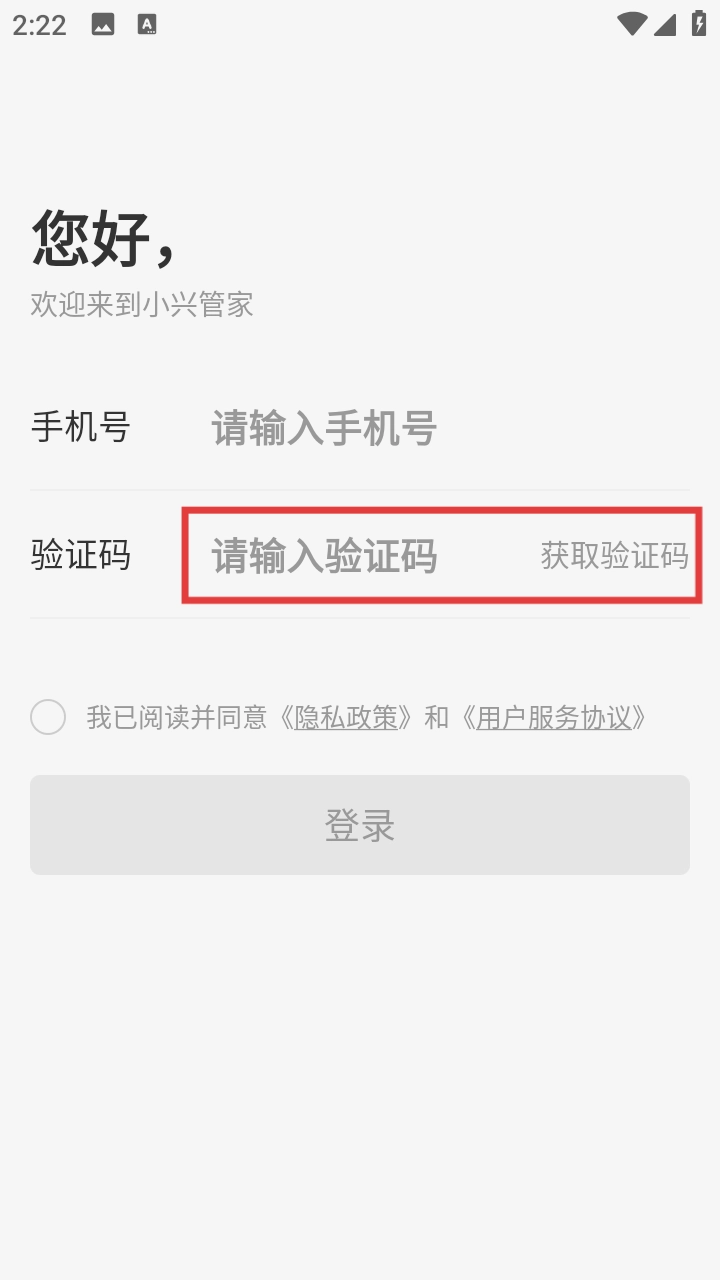Open the 隐私政策 privacy policy link
This screenshot has height=1280, width=720.
coord(346,718)
